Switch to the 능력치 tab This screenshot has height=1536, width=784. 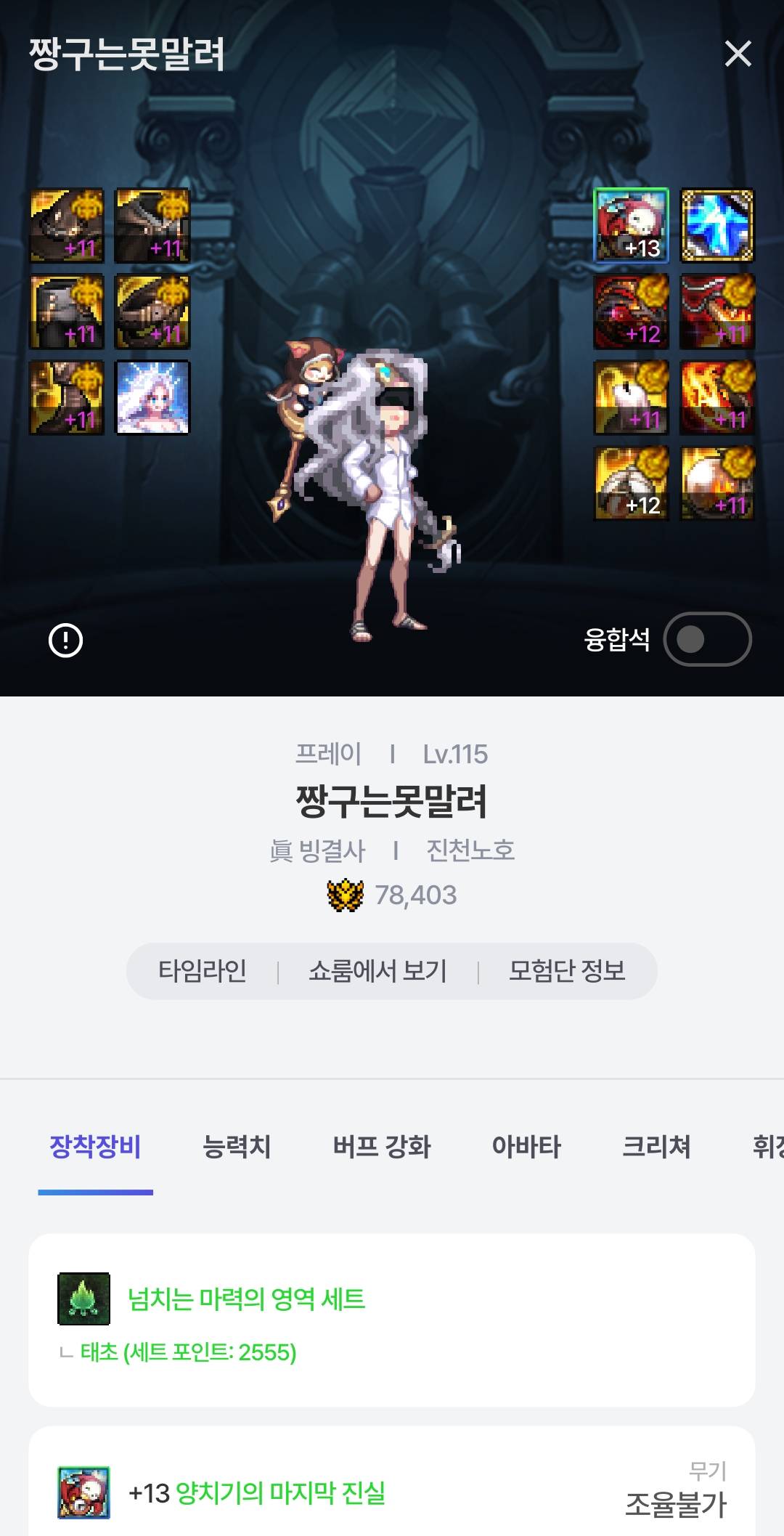pyautogui.click(x=237, y=1146)
